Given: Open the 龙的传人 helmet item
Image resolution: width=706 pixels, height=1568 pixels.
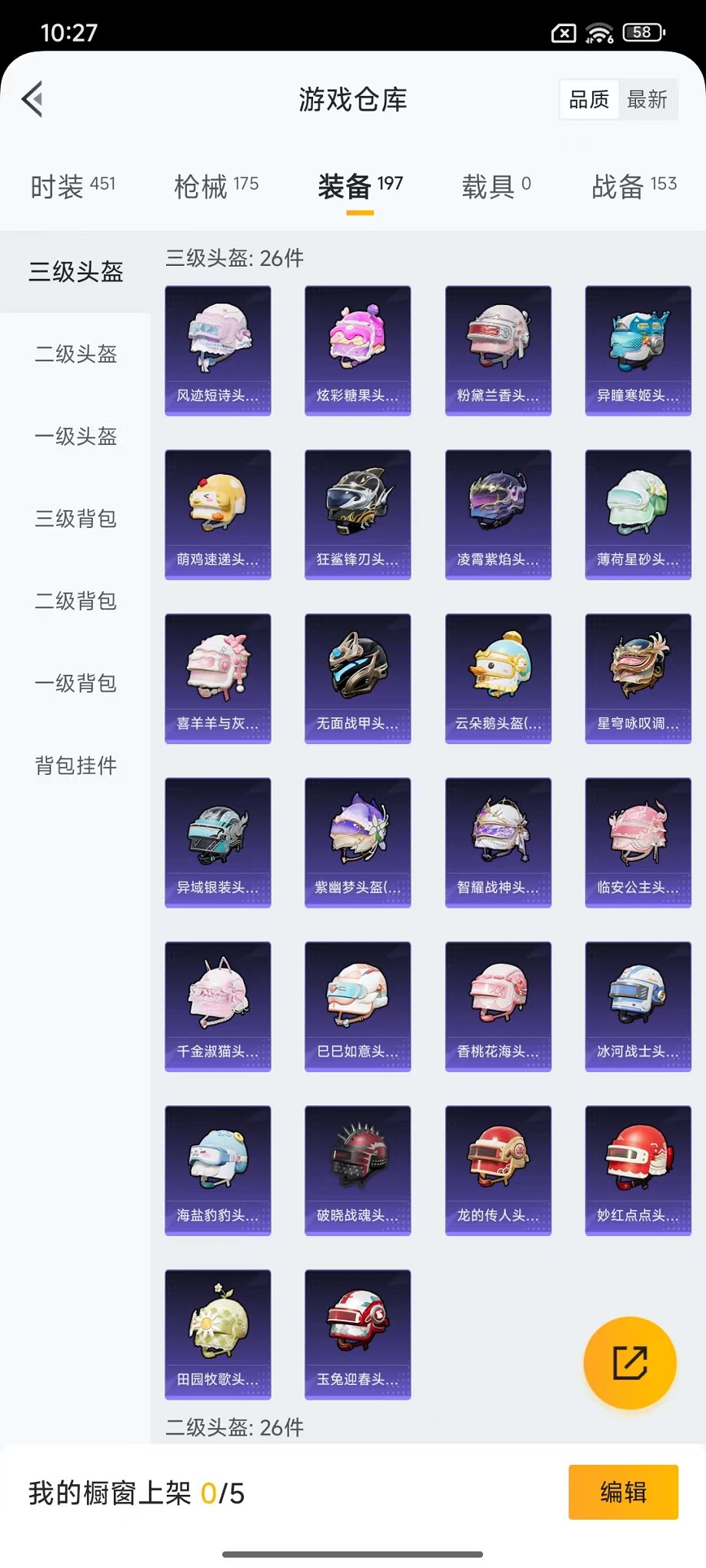Looking at the screenshot, I should click(x=498, y=1170).
